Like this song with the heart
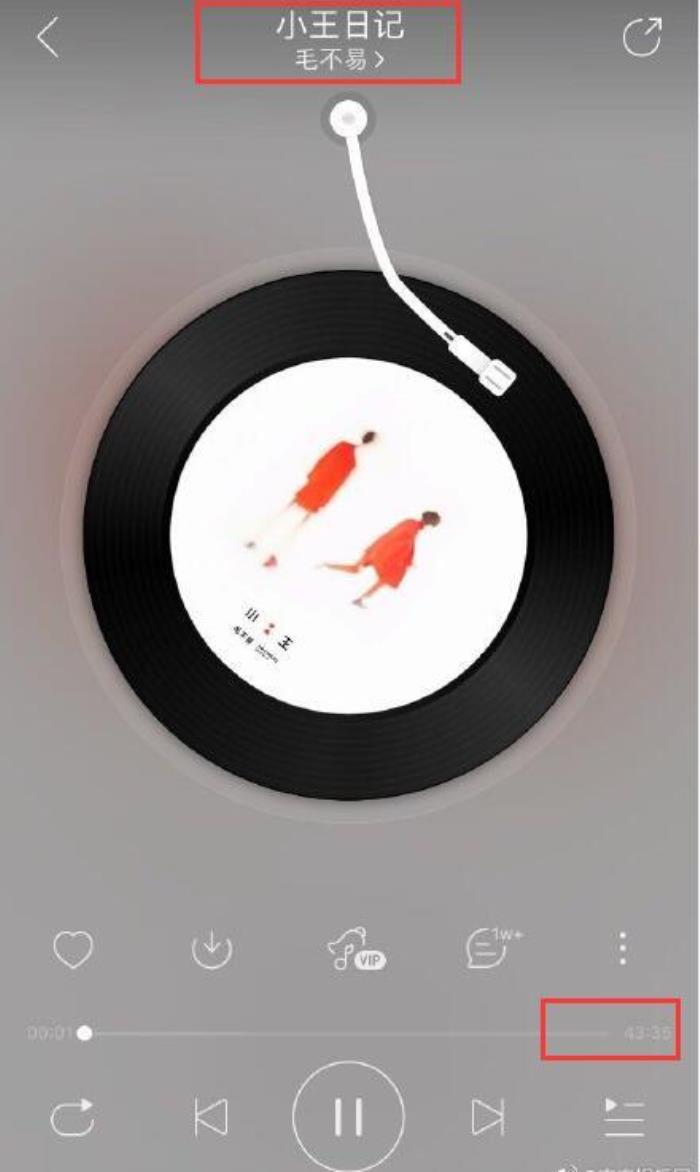This screenshot has width=700, height=1172. 73,949
